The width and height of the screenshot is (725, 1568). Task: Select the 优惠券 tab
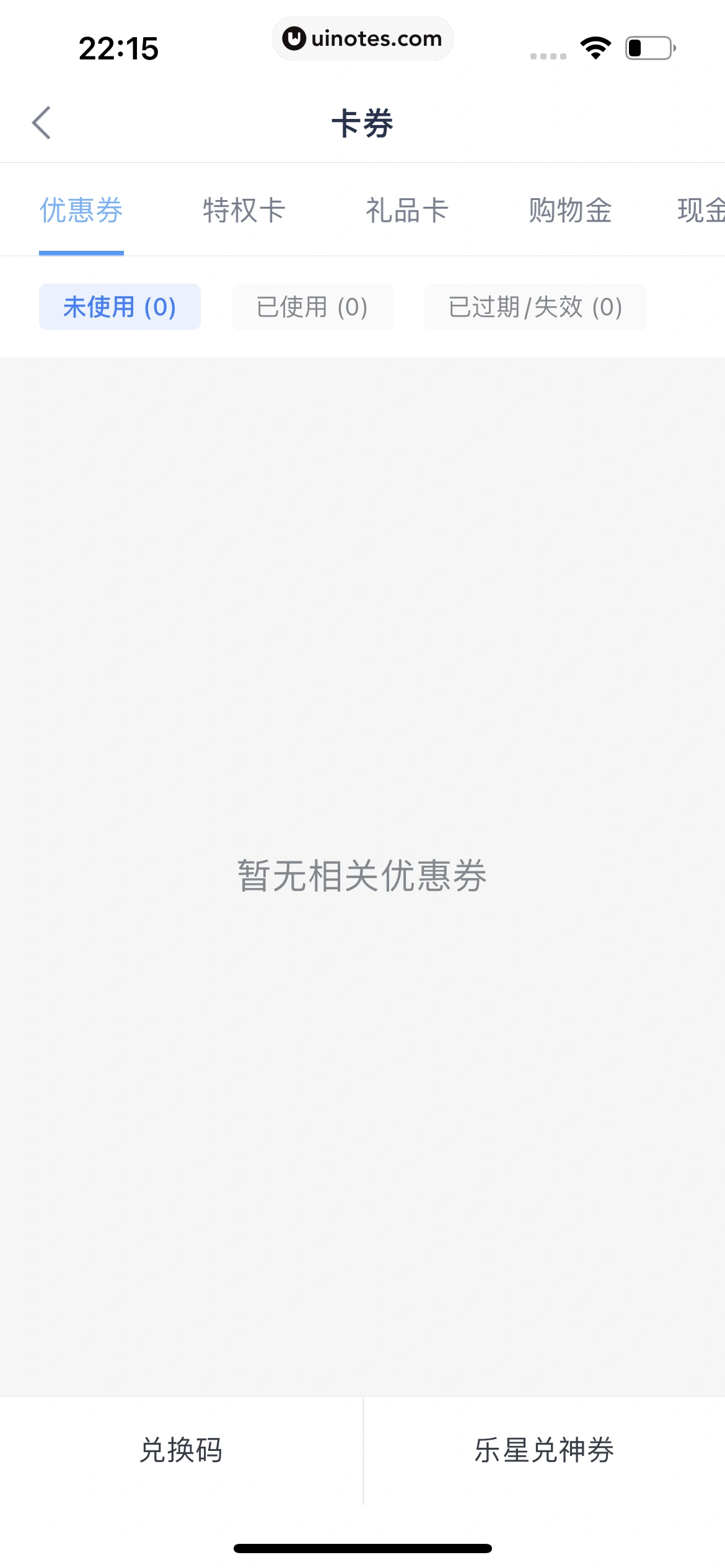point(81,210)
